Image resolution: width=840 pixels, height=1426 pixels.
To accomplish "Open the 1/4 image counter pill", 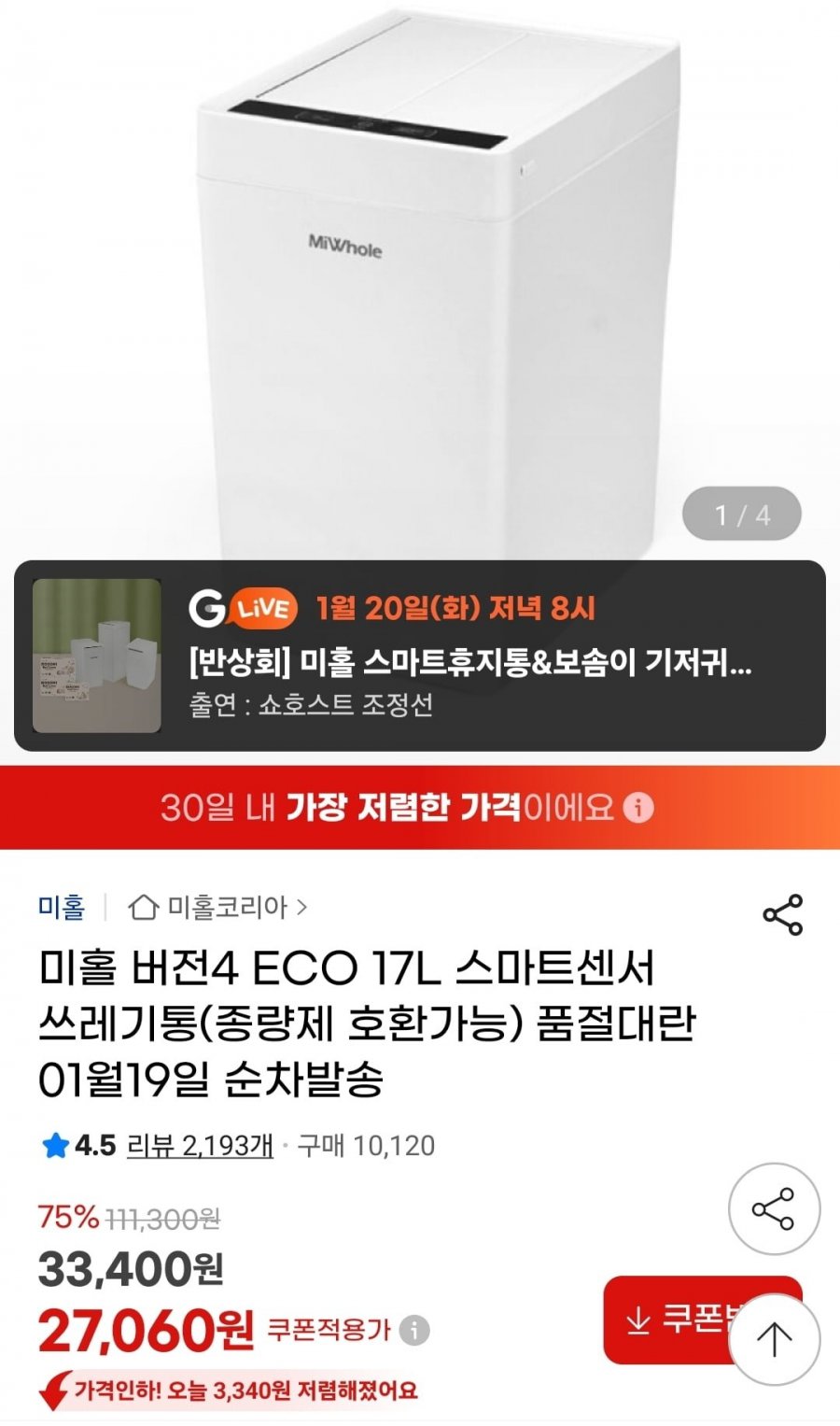I will click(741, 510).
